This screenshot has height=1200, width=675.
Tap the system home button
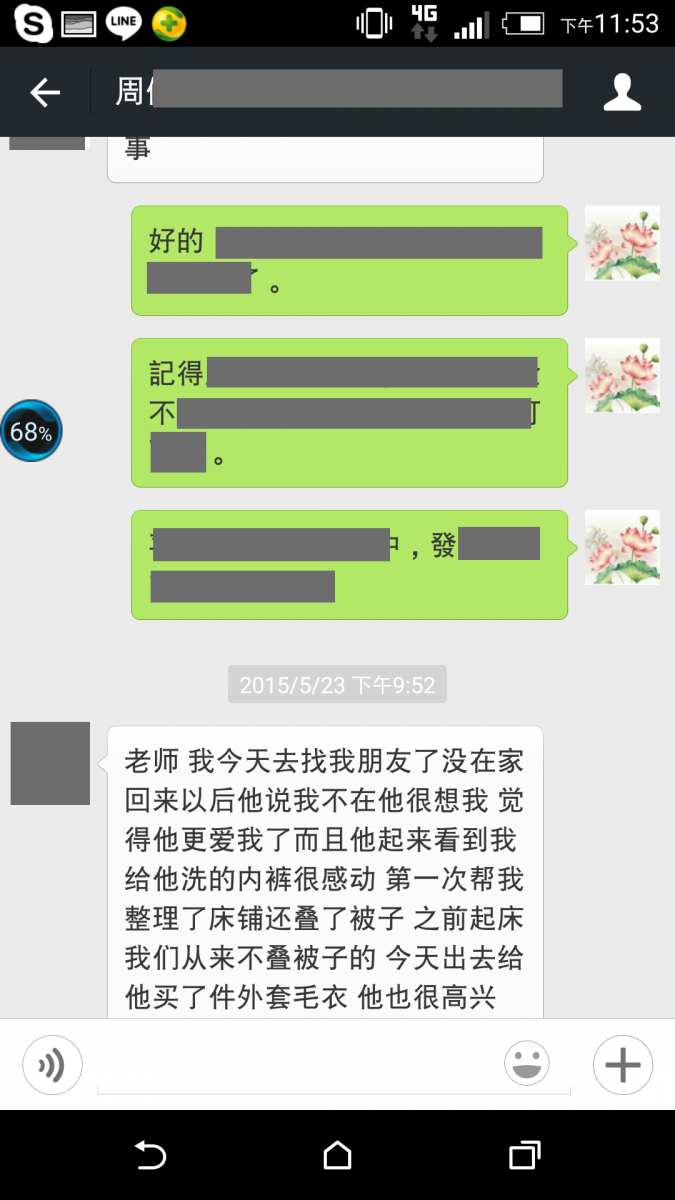point(337,1155)
